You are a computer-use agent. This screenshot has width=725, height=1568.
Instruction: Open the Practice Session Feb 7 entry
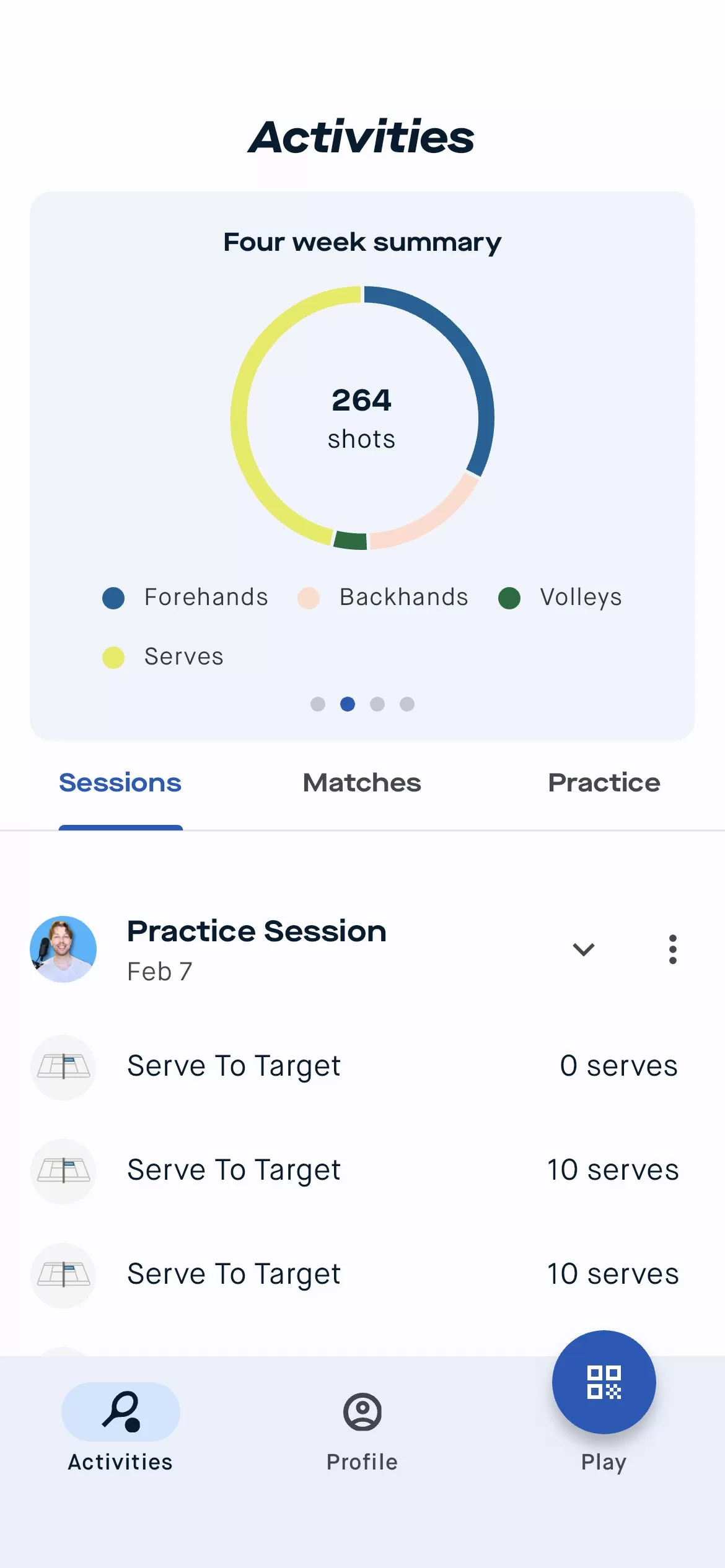pyautogui.click(x=257, y=949)
